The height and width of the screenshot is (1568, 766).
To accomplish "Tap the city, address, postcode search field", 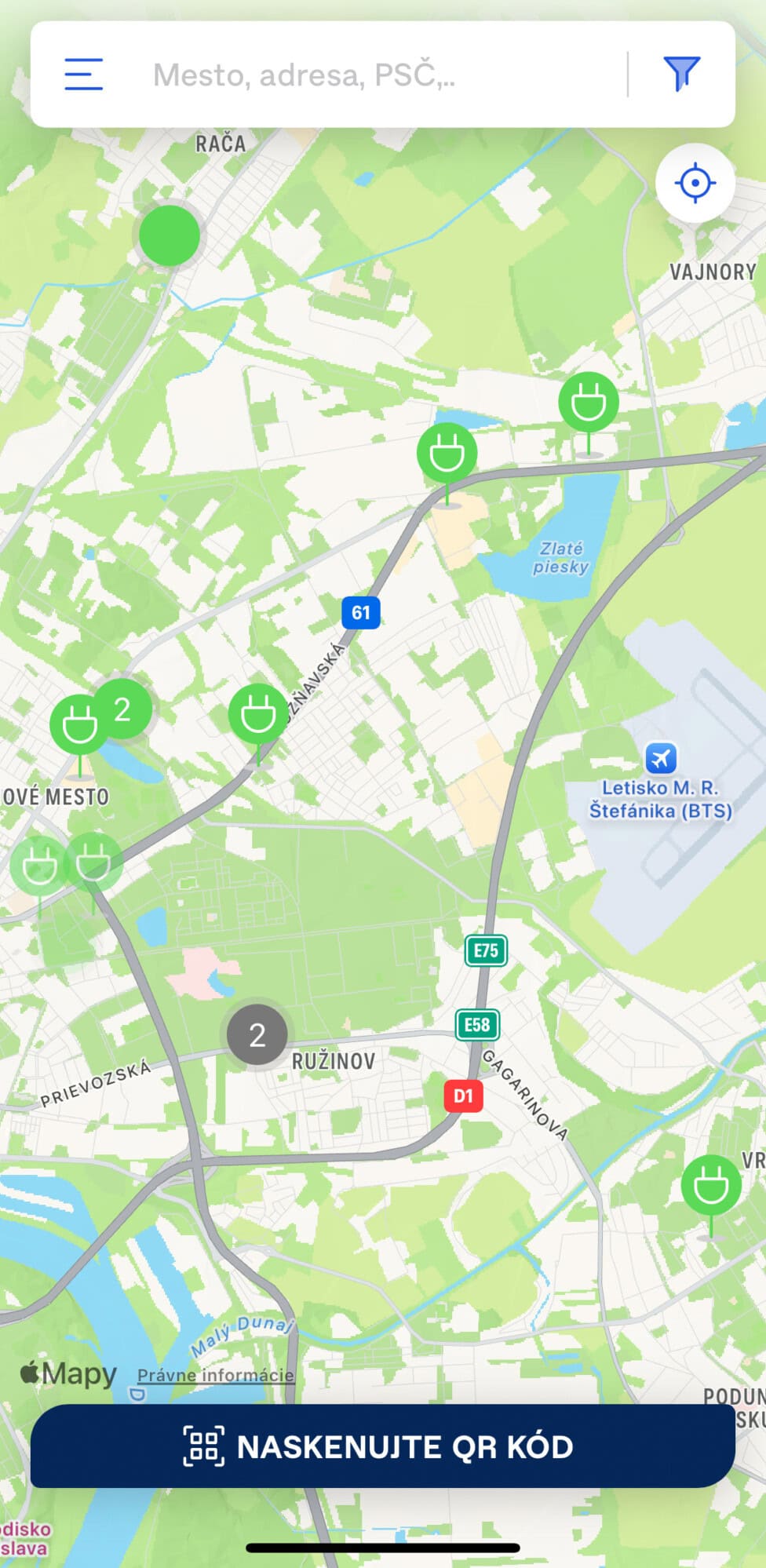I will [377, 75].
